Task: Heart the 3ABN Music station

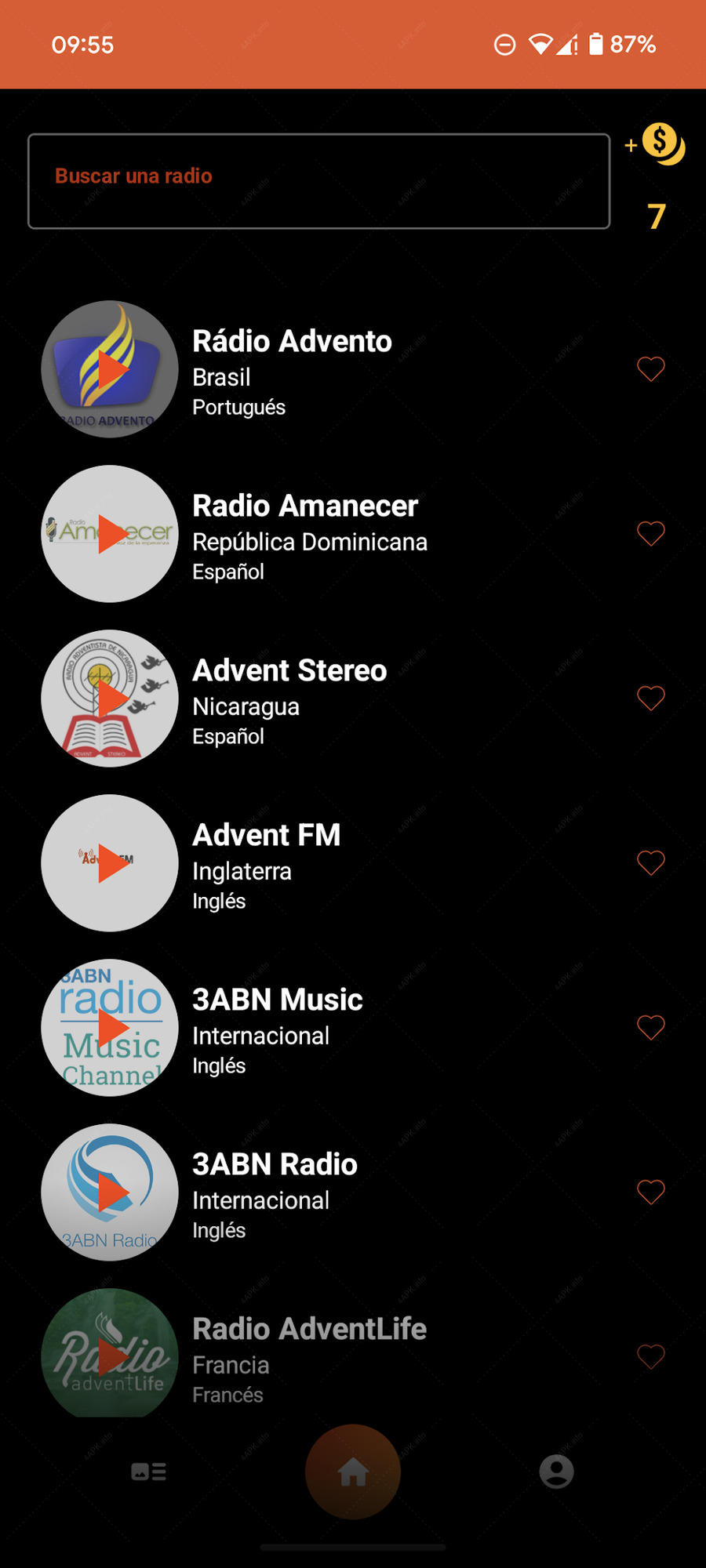Action: 650,1027
